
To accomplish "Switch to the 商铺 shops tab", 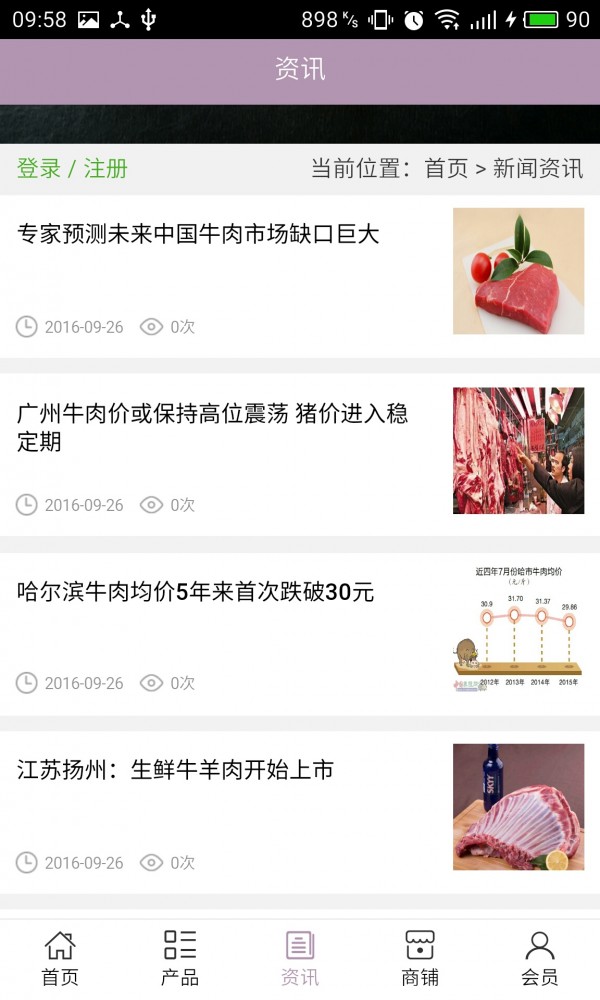I will coord(420,958).
